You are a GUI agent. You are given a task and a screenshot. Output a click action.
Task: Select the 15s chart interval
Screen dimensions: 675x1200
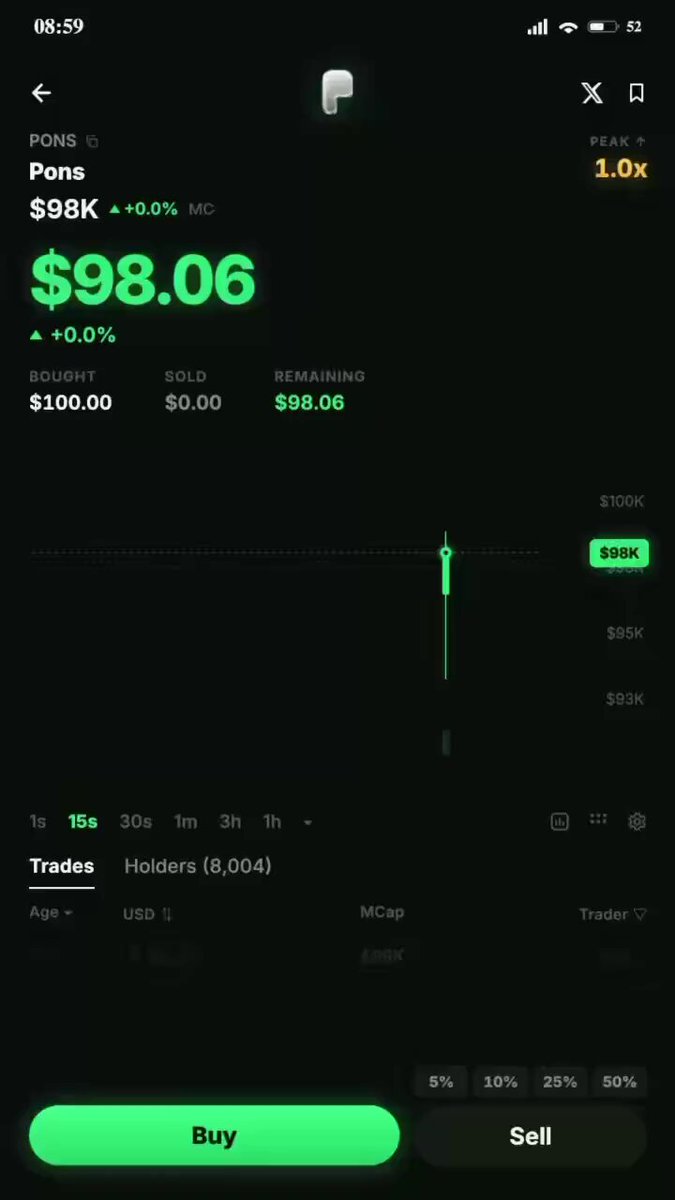(83, 822)
